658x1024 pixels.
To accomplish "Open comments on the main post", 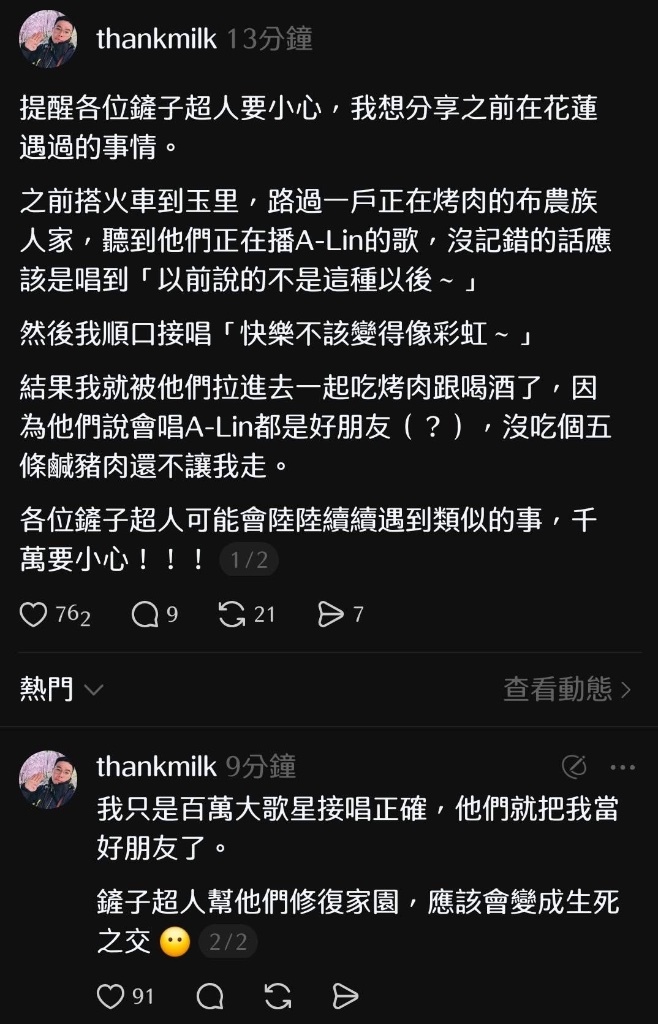I will tap(145, 614).
